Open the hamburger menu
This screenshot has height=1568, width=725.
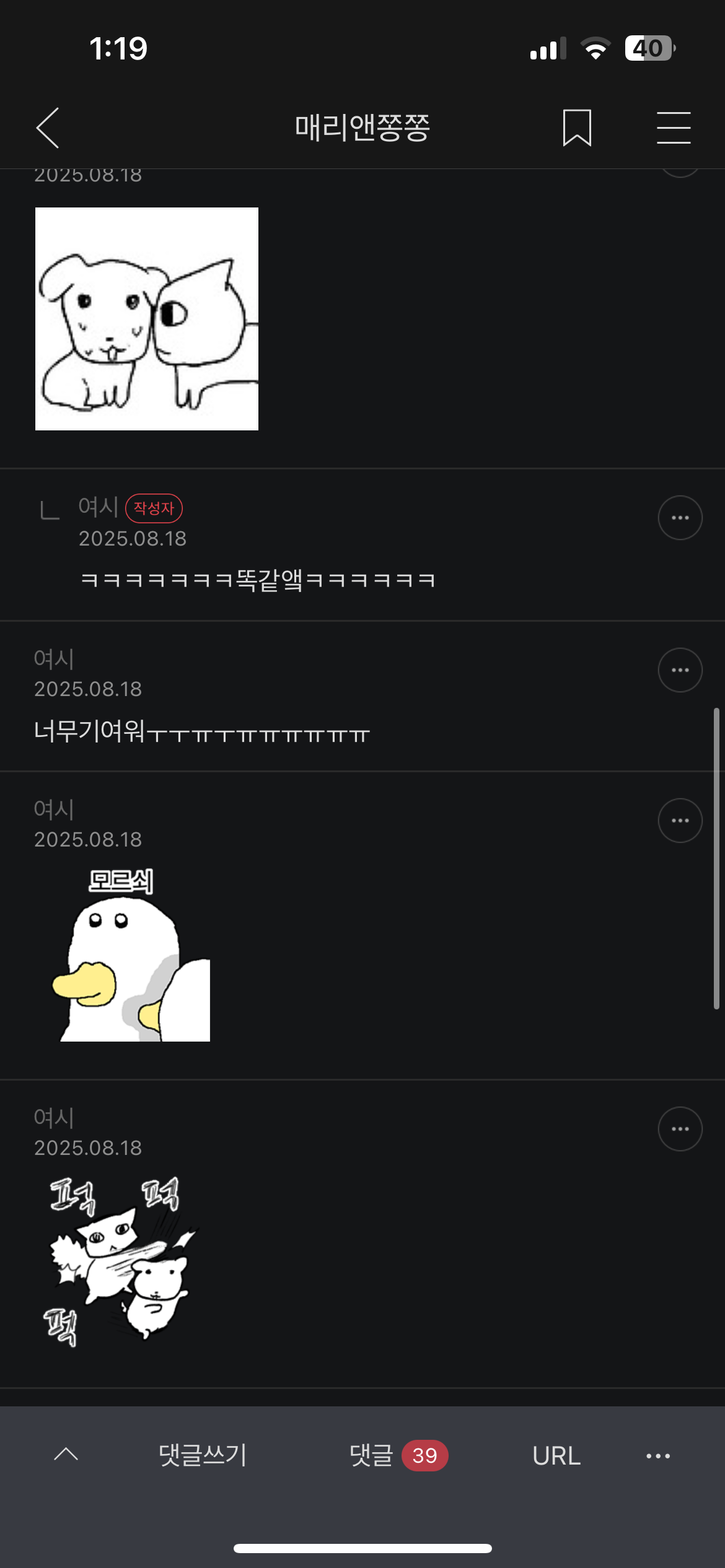click(x=674, y=128)
